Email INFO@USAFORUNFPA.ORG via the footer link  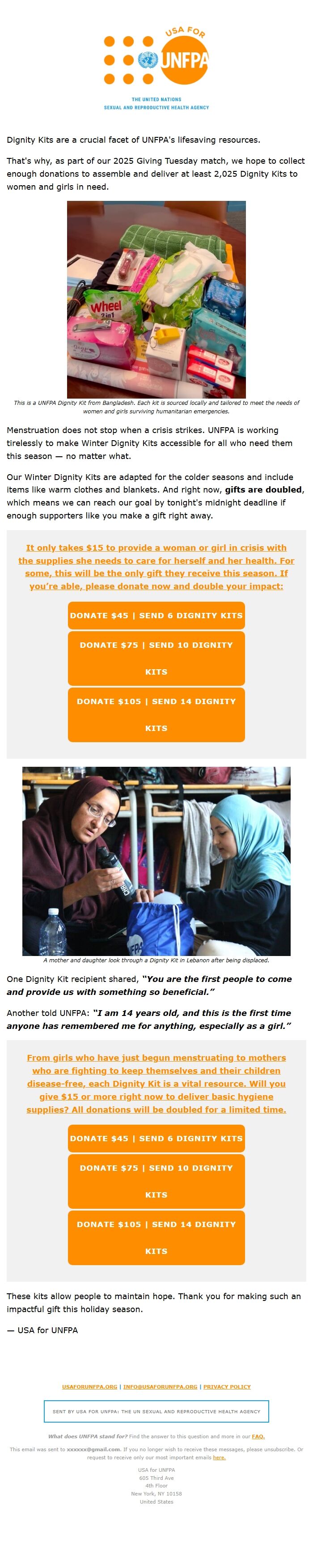160,1387
